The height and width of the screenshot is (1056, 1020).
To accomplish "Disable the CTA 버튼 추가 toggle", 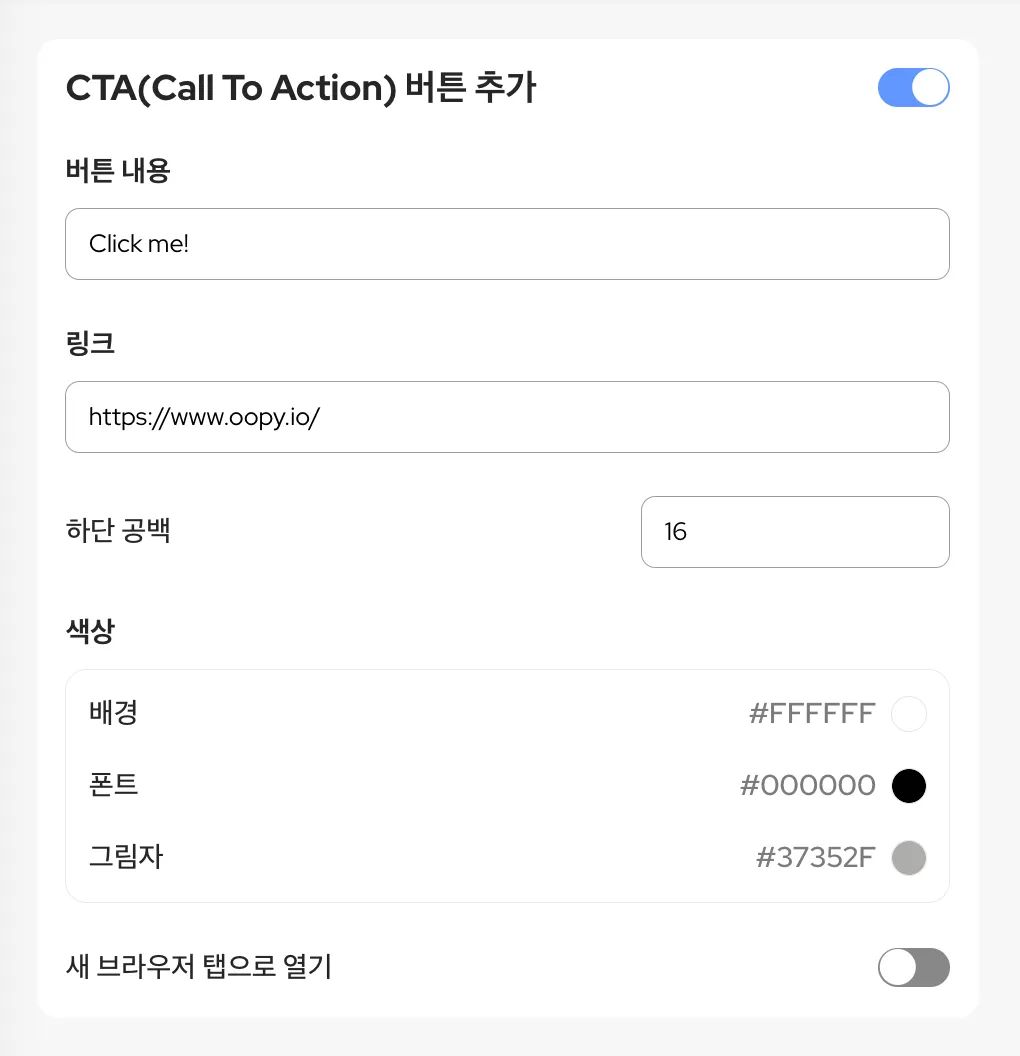I will [x=913, y=88].
